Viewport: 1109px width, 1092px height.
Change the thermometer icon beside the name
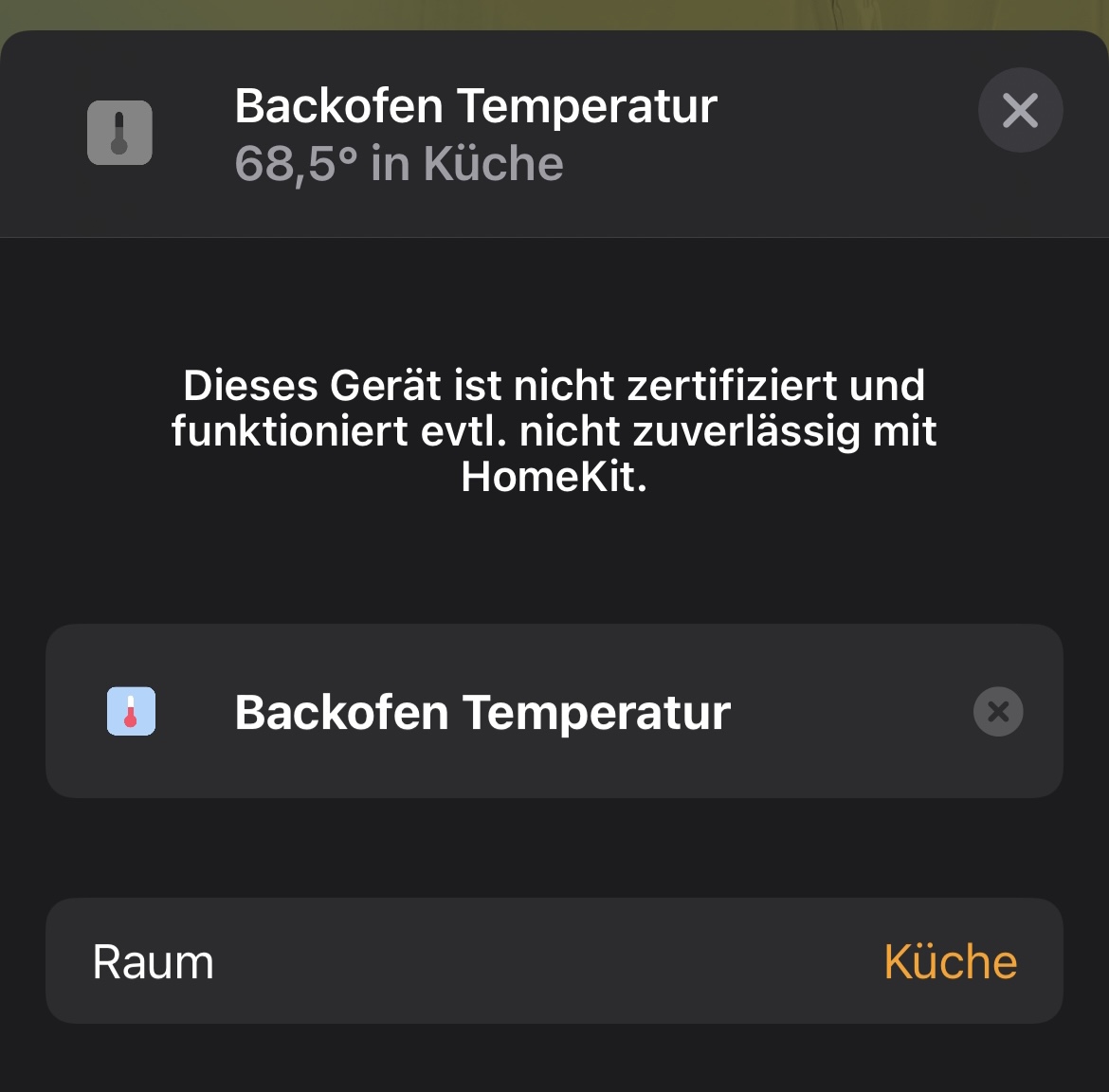click(131, 712)
